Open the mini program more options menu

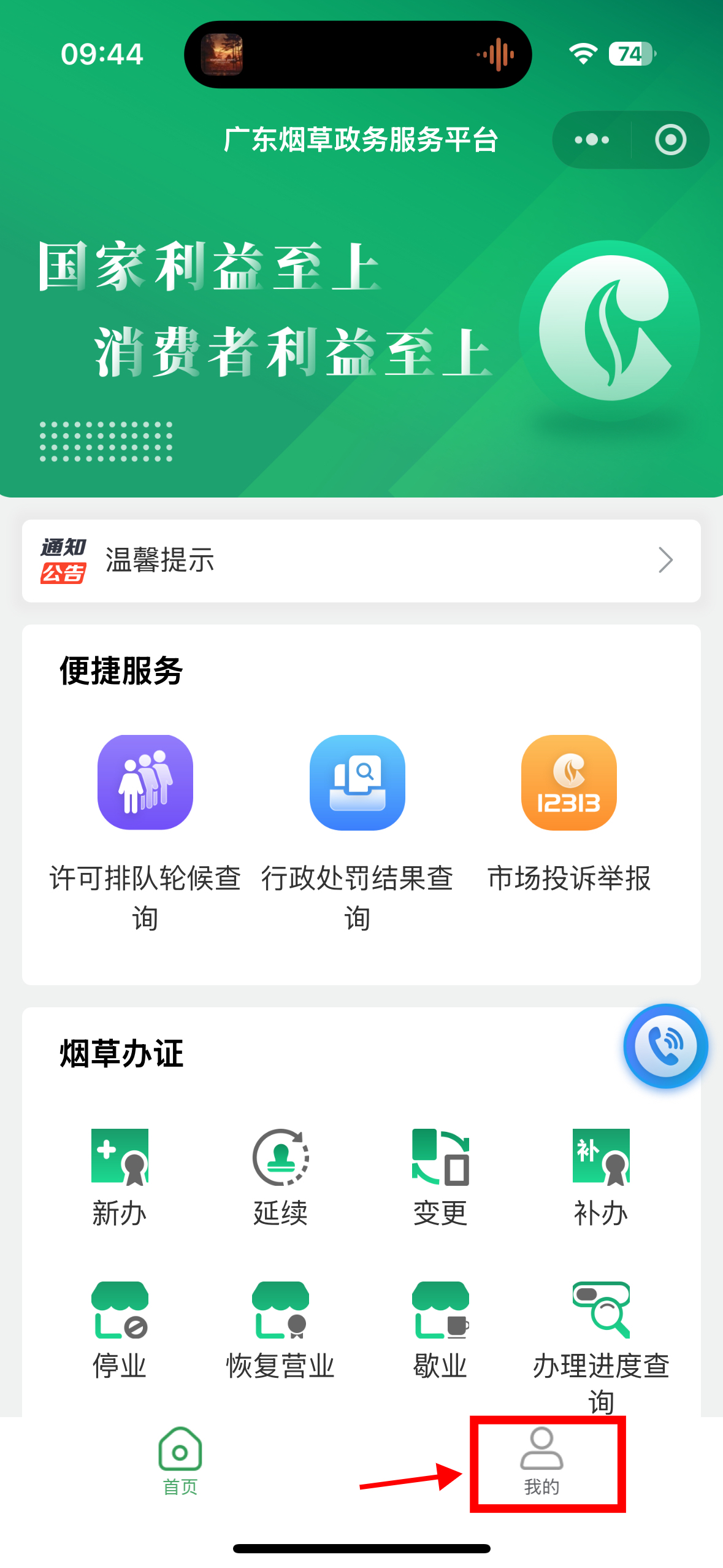591,140
